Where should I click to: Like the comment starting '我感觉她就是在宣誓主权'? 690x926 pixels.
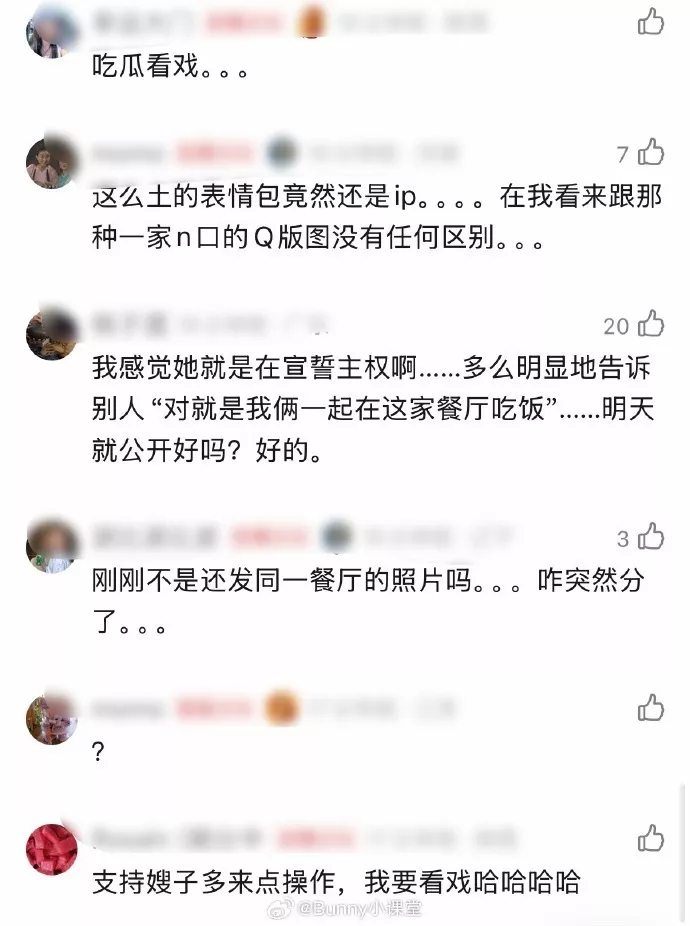651,325
